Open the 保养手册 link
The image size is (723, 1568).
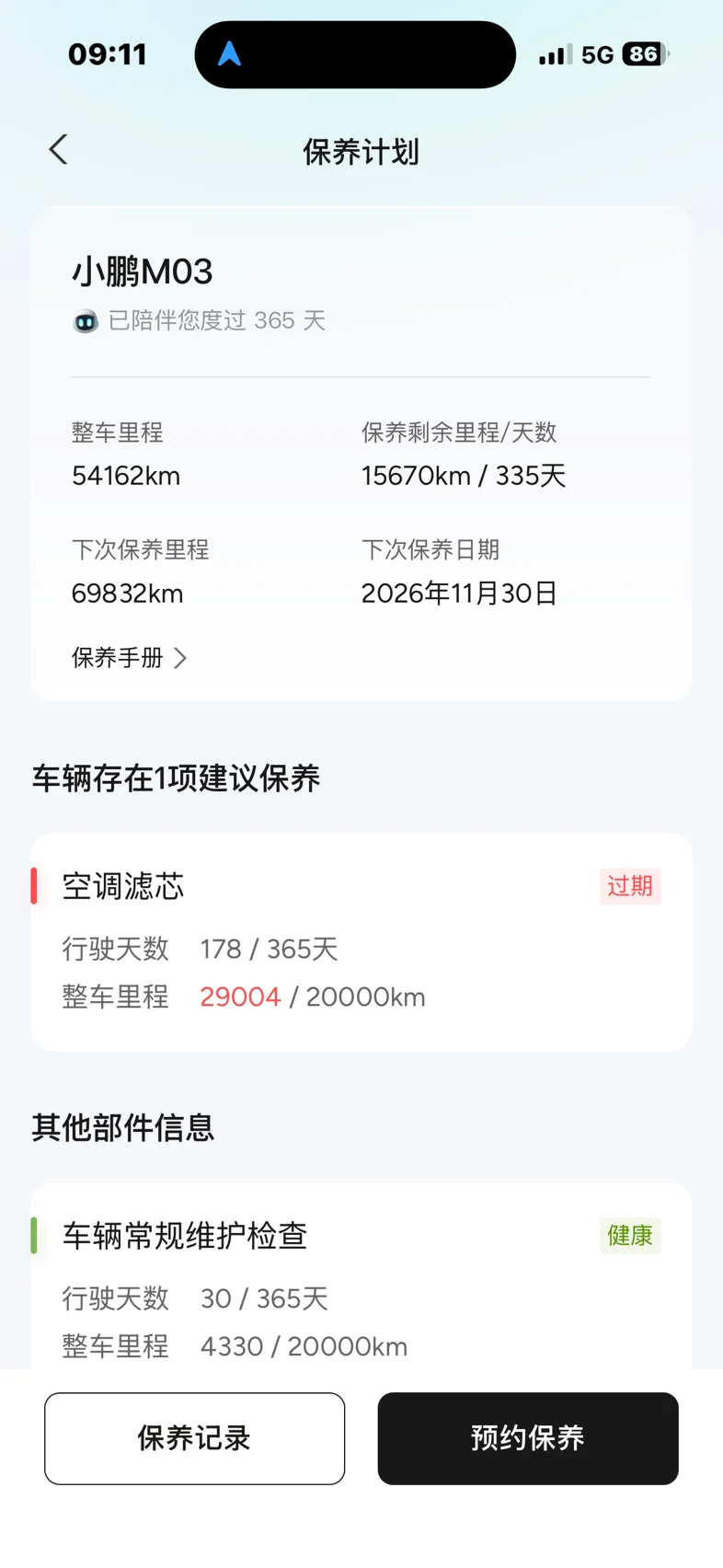pyautogui.click(x=129, y=658)
